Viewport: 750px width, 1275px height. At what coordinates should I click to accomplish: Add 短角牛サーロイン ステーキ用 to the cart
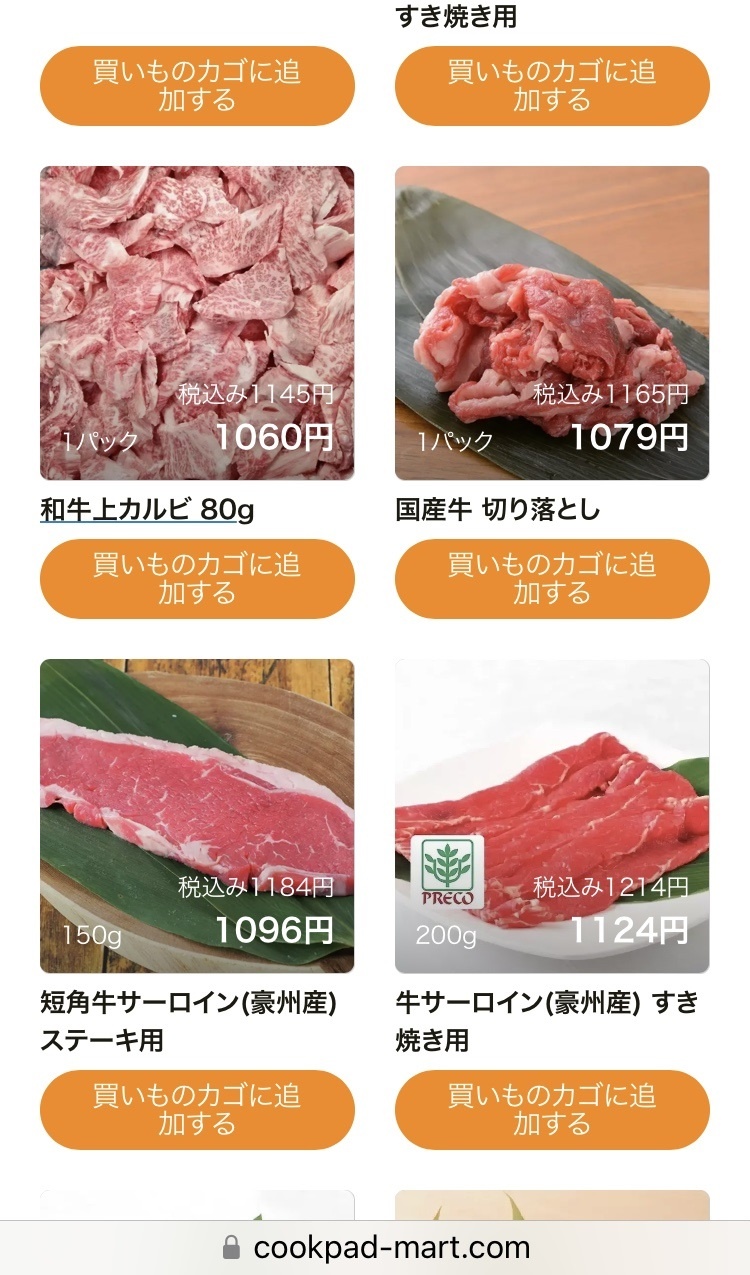pyautogui.click(x=197, y=1110)
